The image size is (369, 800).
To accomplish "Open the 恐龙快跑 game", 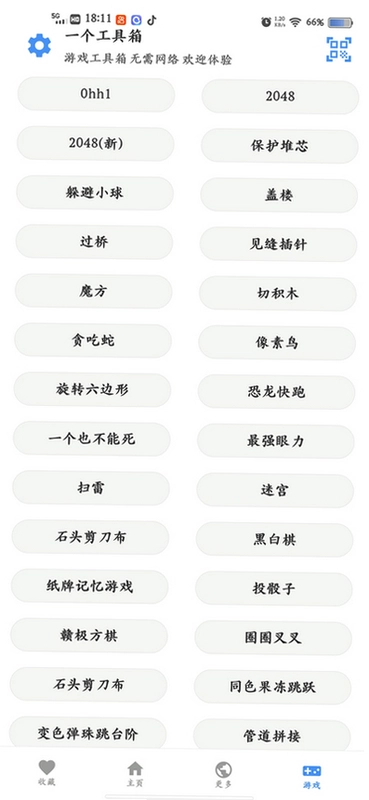I will point(276,392).
